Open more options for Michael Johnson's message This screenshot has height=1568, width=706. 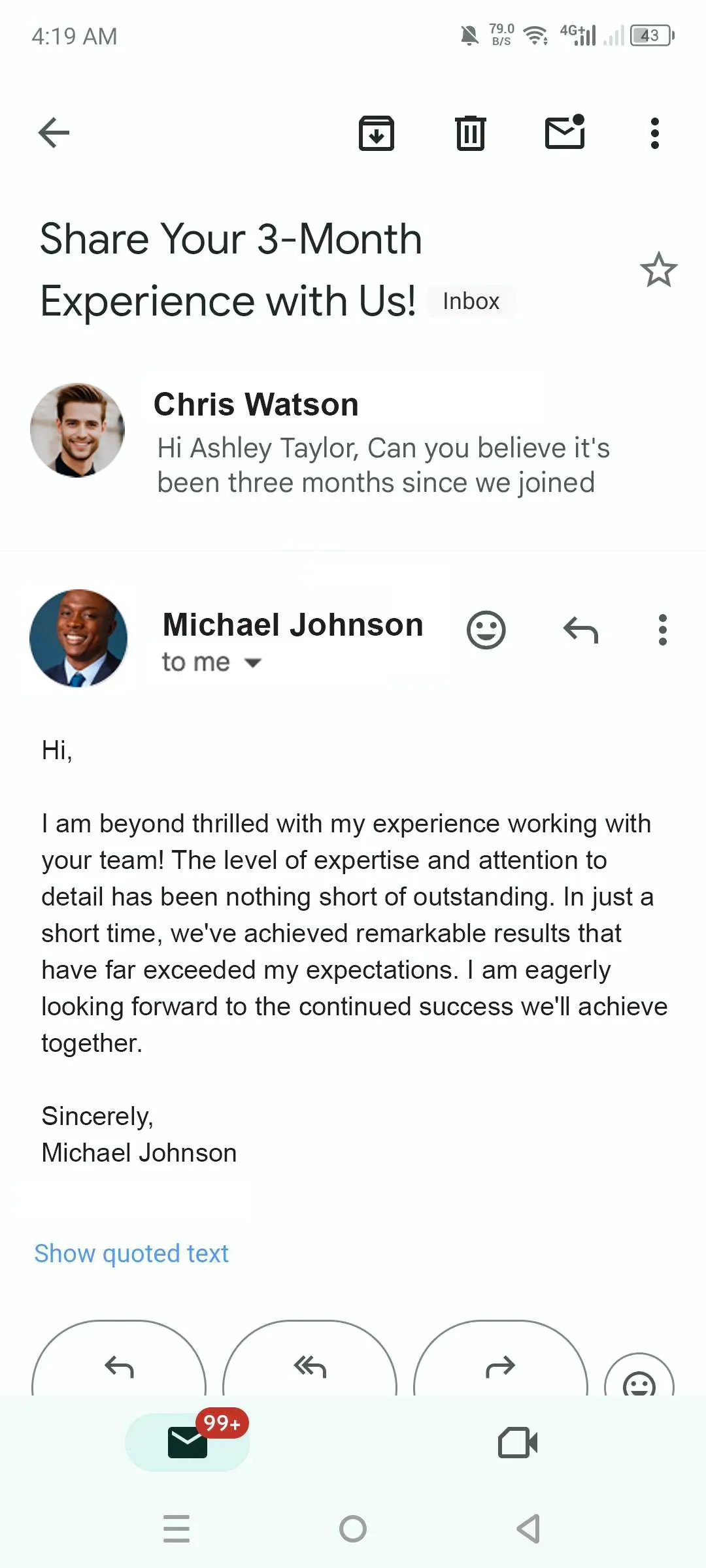[663, 630]
